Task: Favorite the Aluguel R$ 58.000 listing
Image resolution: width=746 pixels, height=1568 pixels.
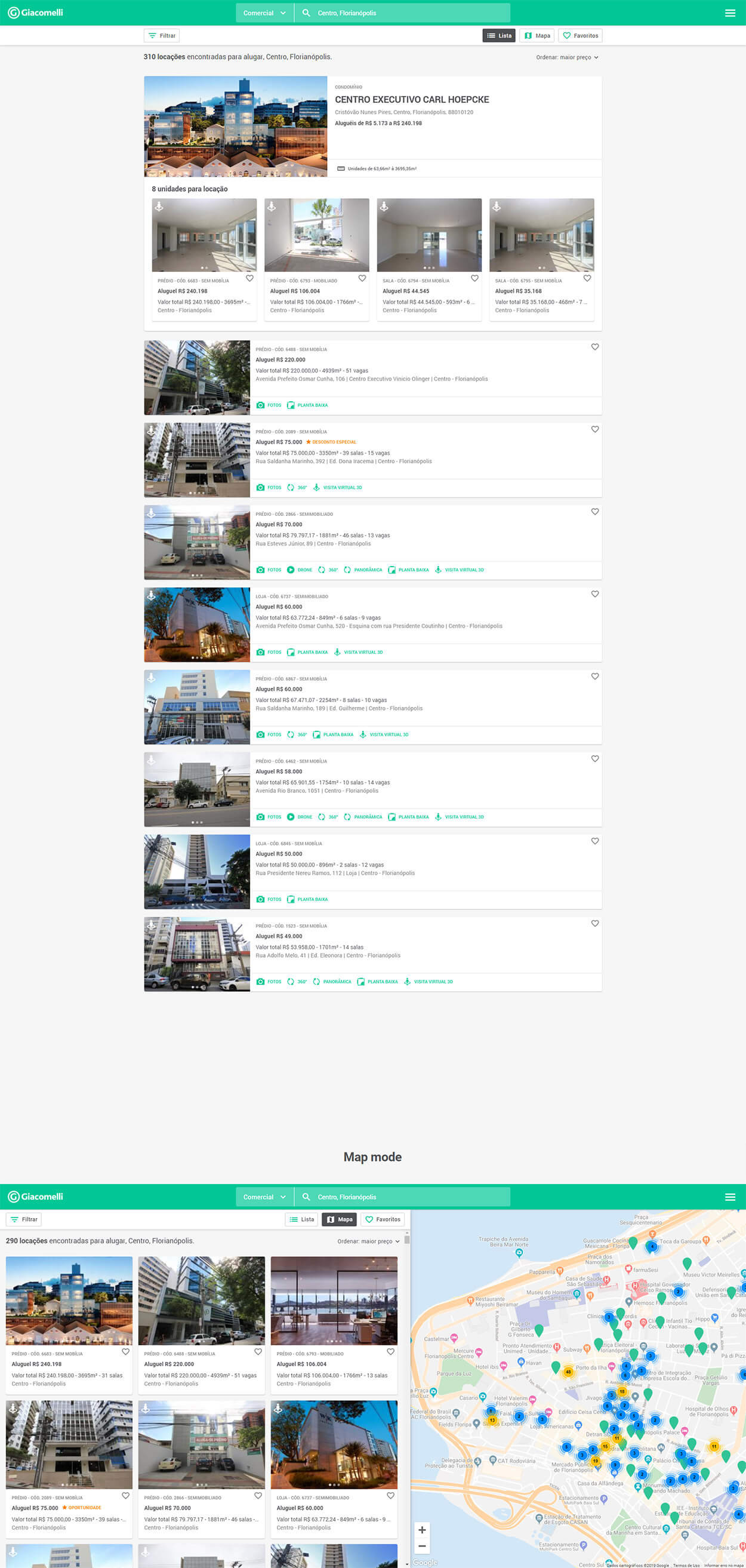Action: pos(595,758)
